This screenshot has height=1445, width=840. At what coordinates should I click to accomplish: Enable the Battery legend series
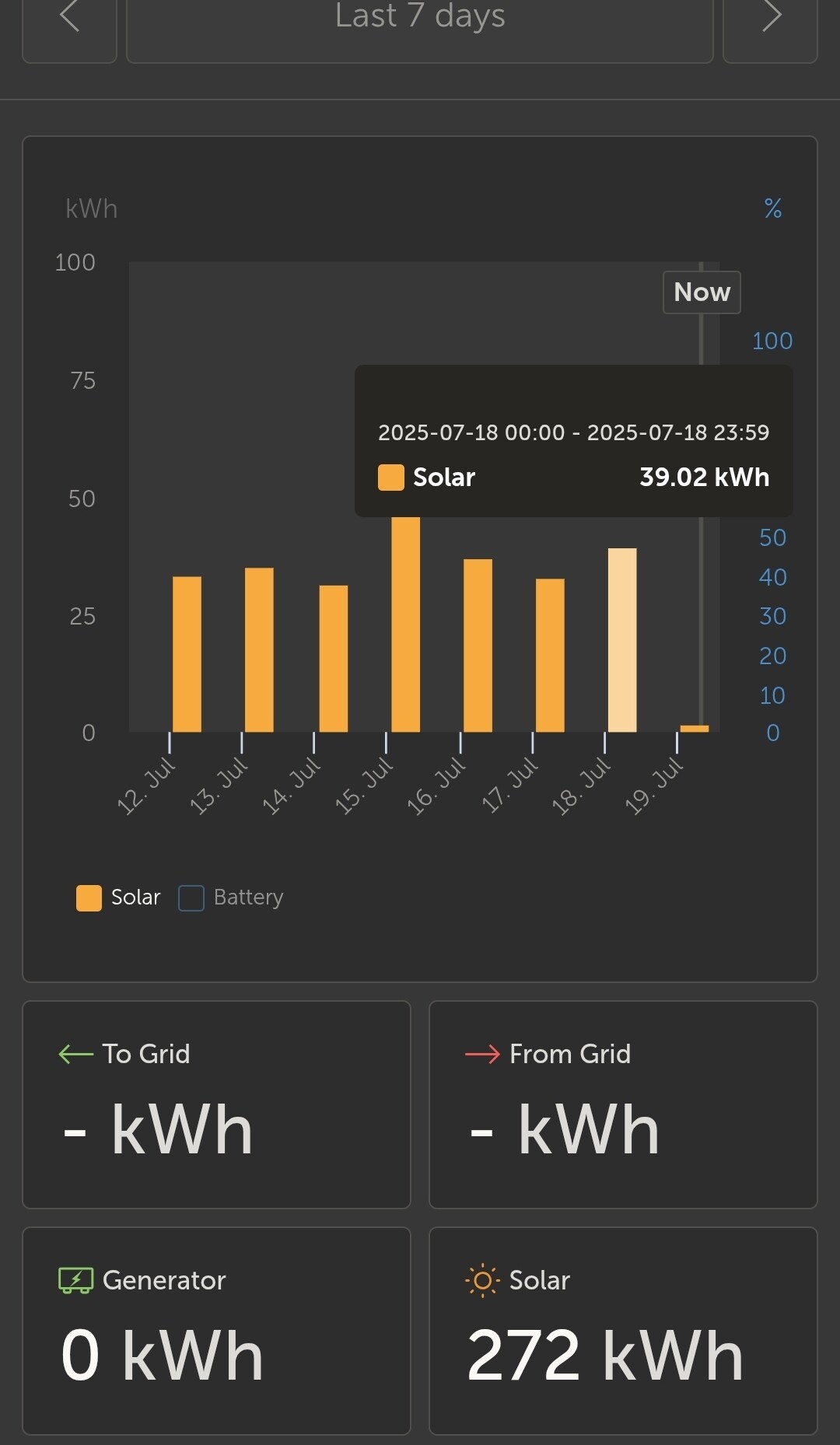click(231, 897)
